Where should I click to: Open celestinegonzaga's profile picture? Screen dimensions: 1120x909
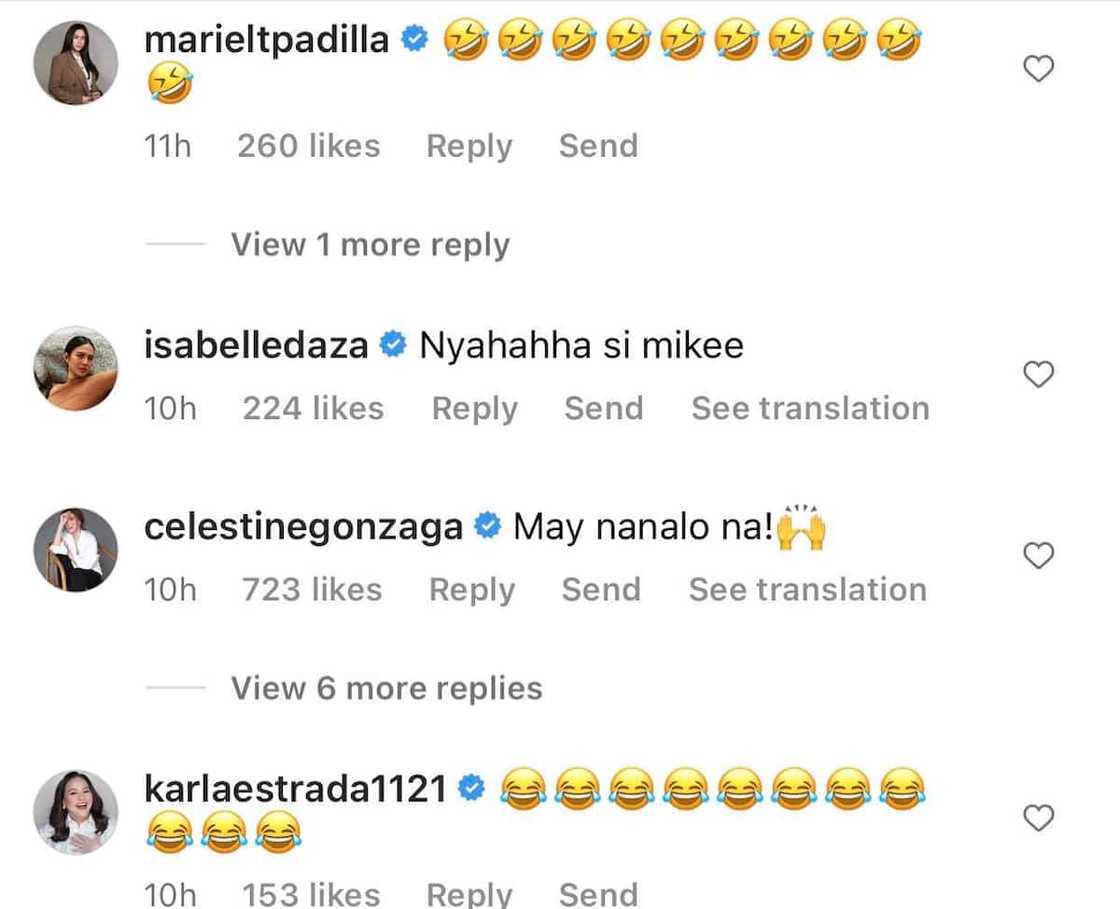click(76, 549)
